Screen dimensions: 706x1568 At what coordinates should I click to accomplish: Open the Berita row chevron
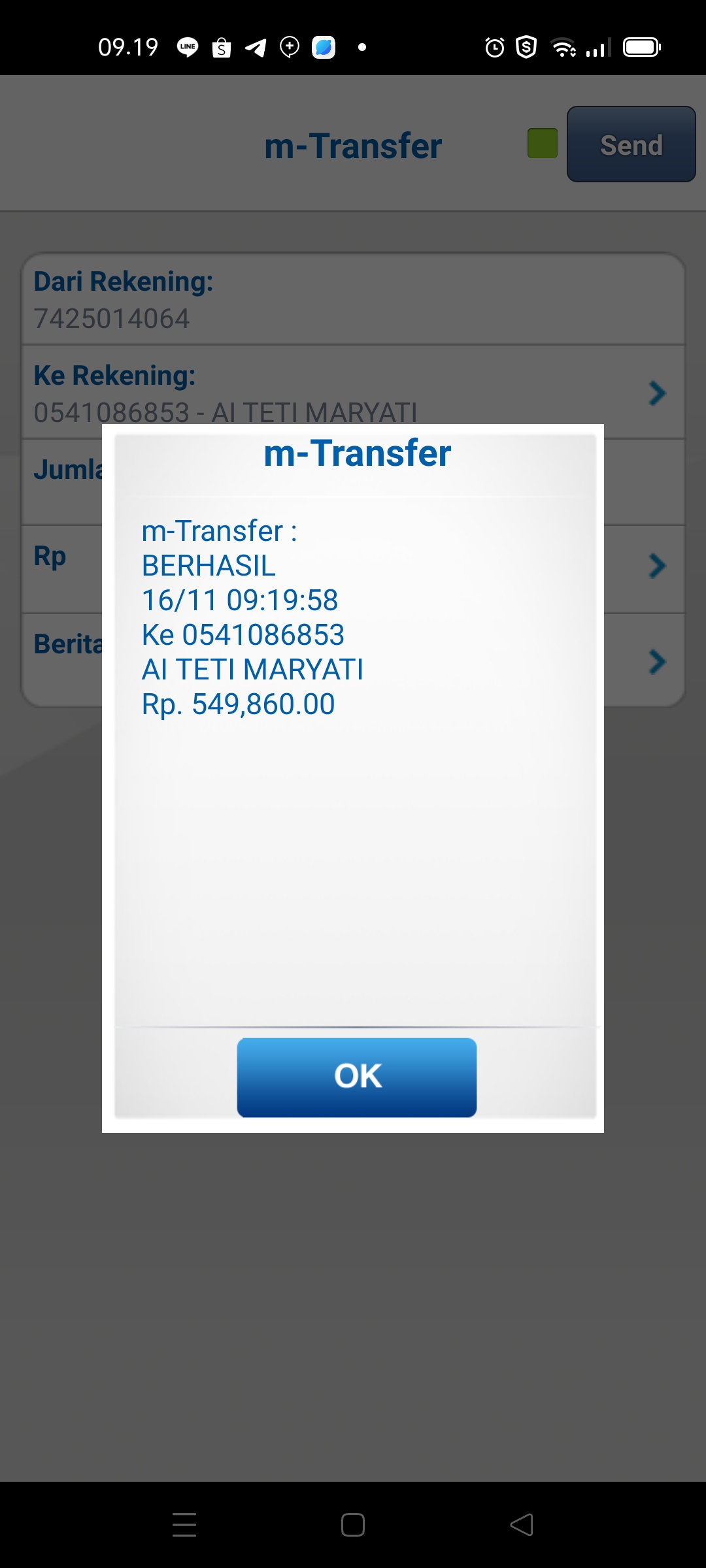tap(658, 662)
